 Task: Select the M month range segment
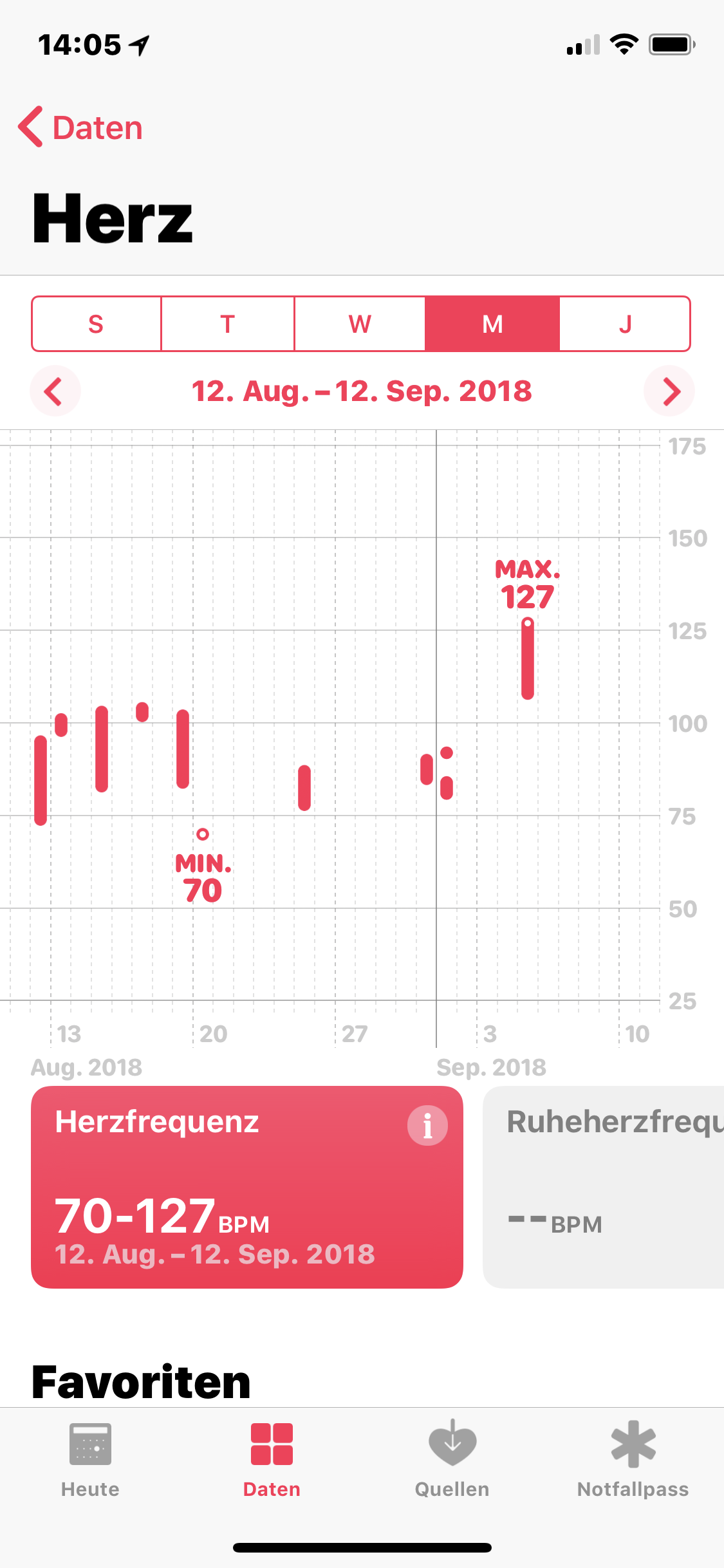[492, 324]
